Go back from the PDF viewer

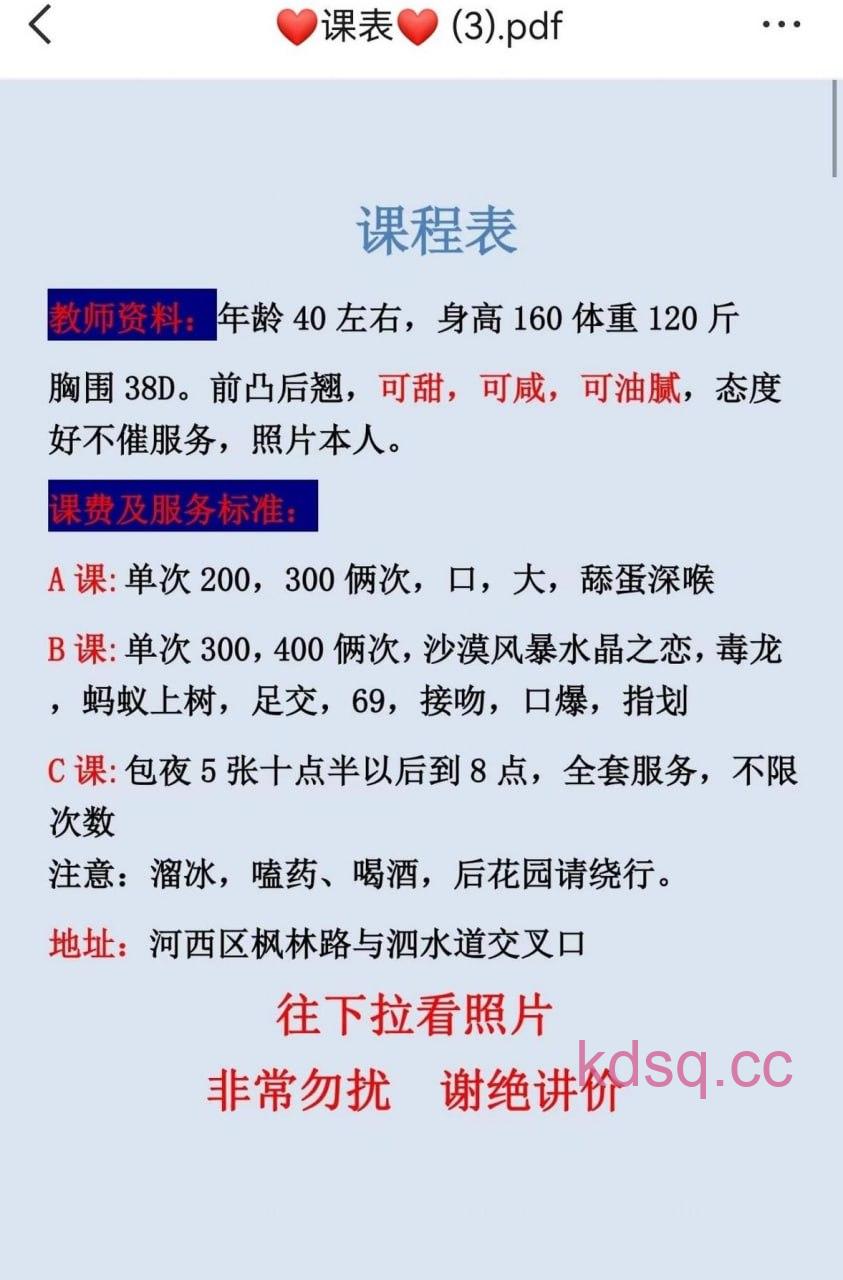(40, 26)
